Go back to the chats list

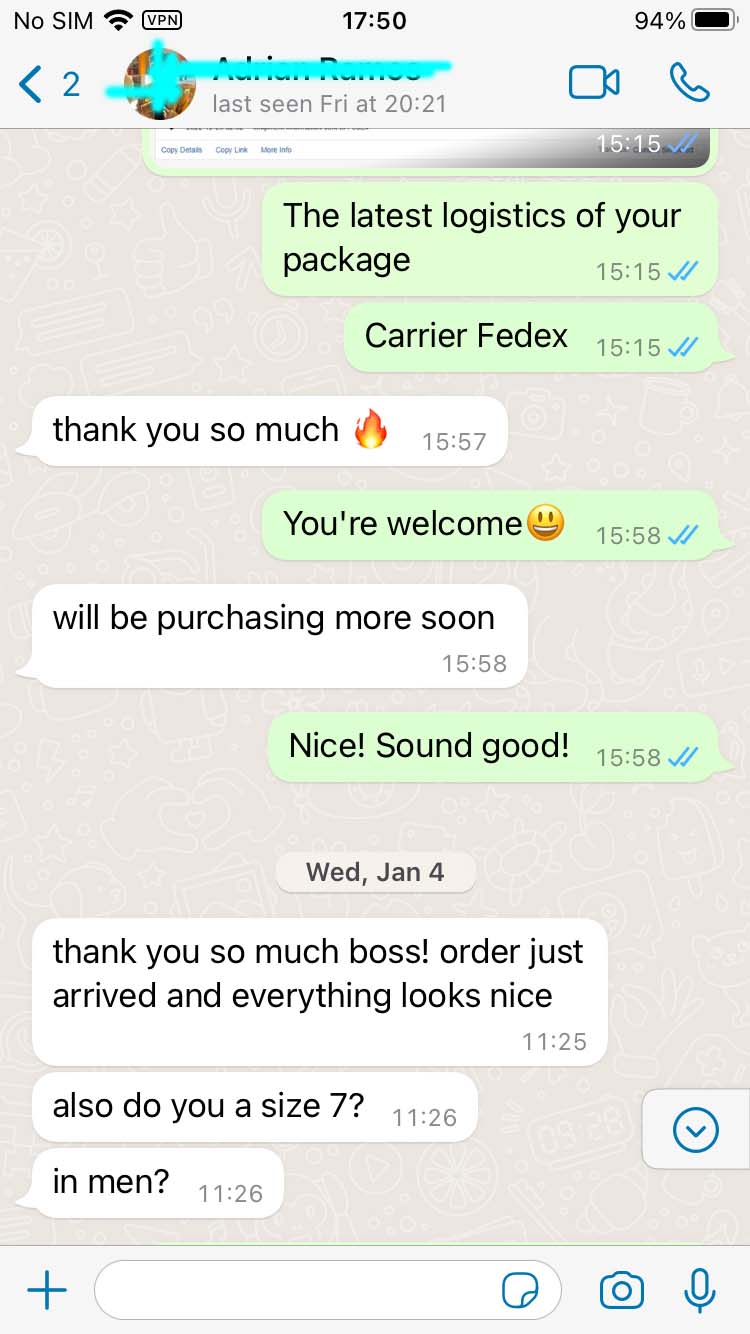(x=48, y=85)
